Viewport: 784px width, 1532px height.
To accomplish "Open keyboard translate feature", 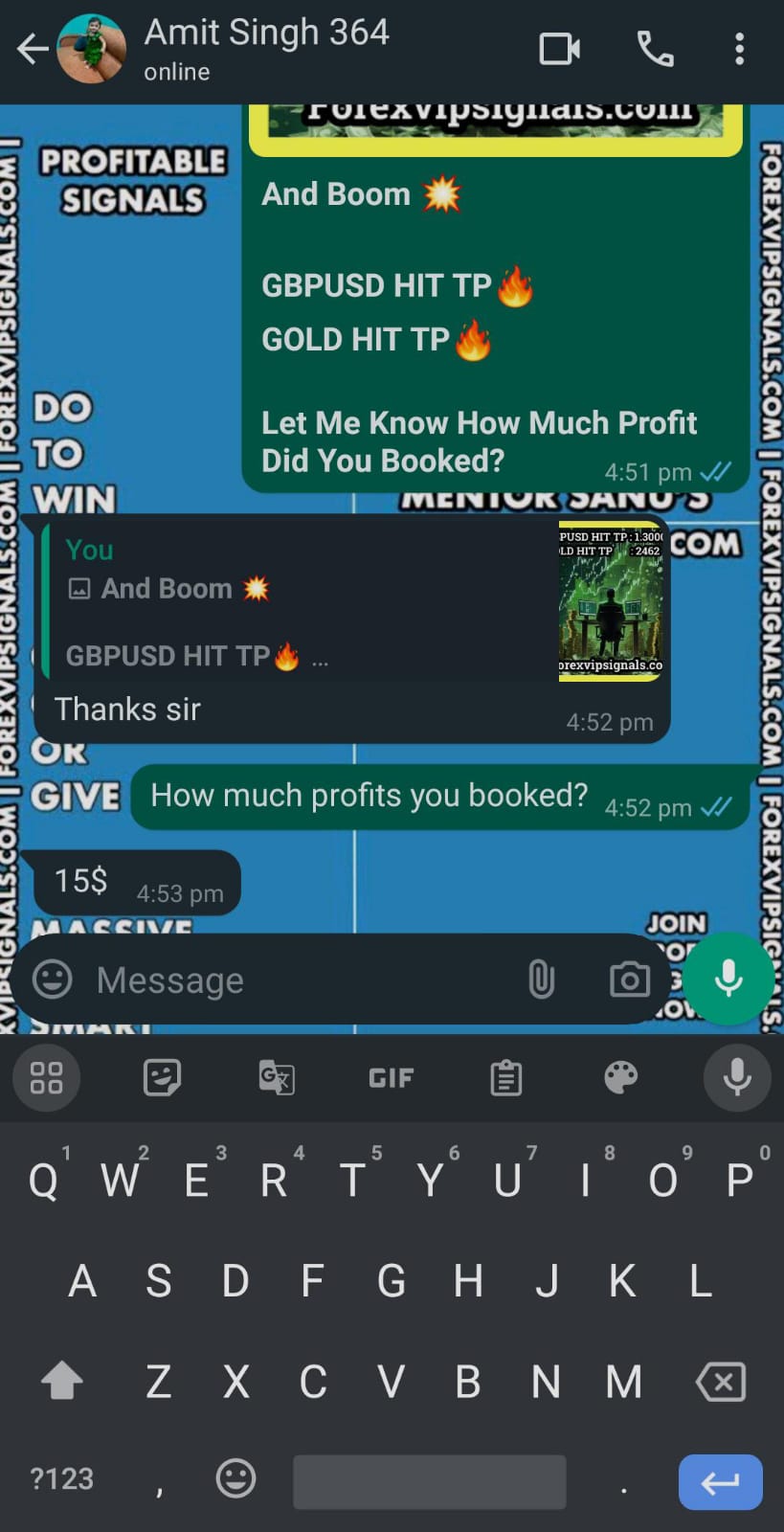I will tap(276, 1077).
